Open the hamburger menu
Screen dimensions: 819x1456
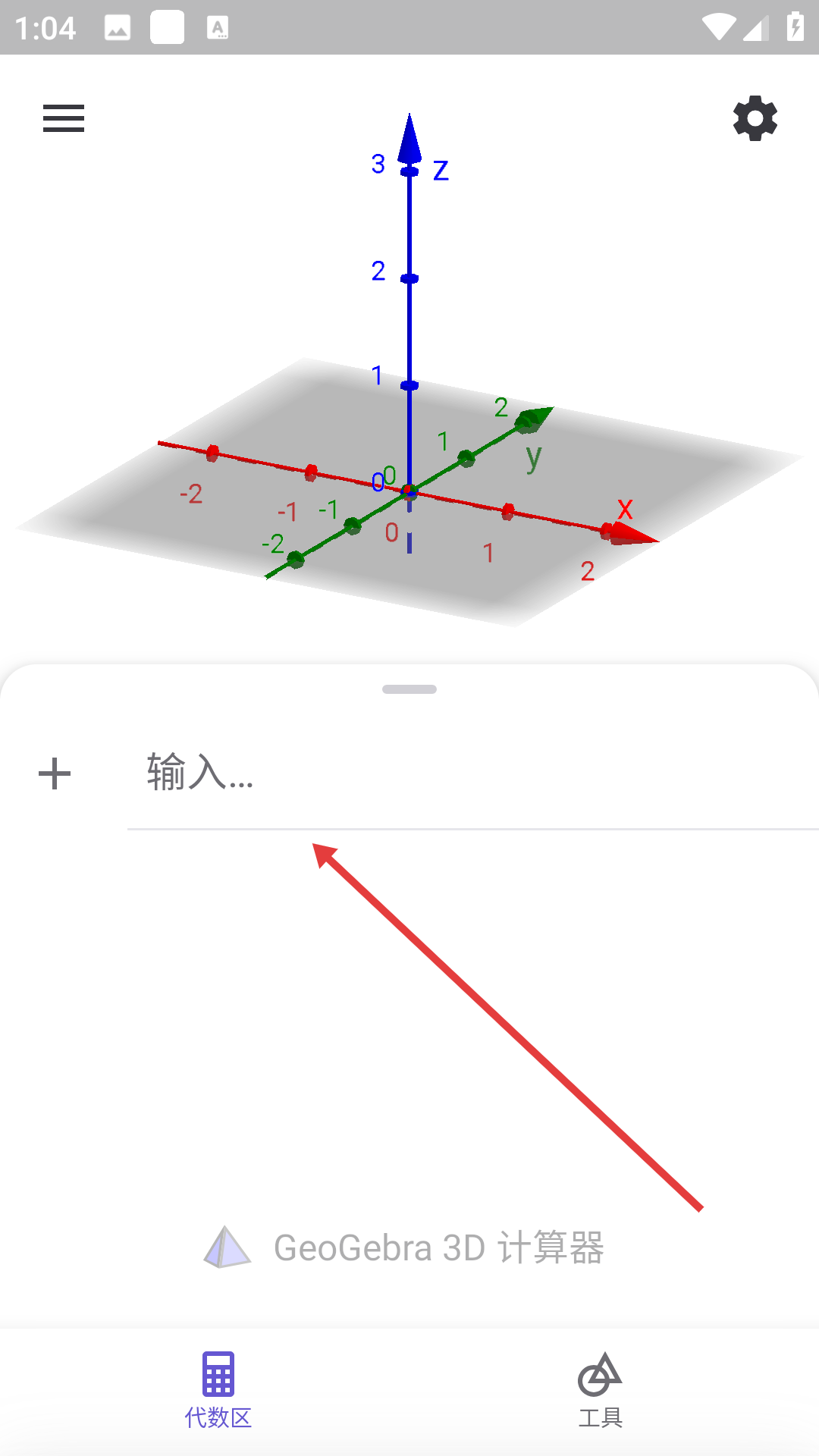pos(64,118)
